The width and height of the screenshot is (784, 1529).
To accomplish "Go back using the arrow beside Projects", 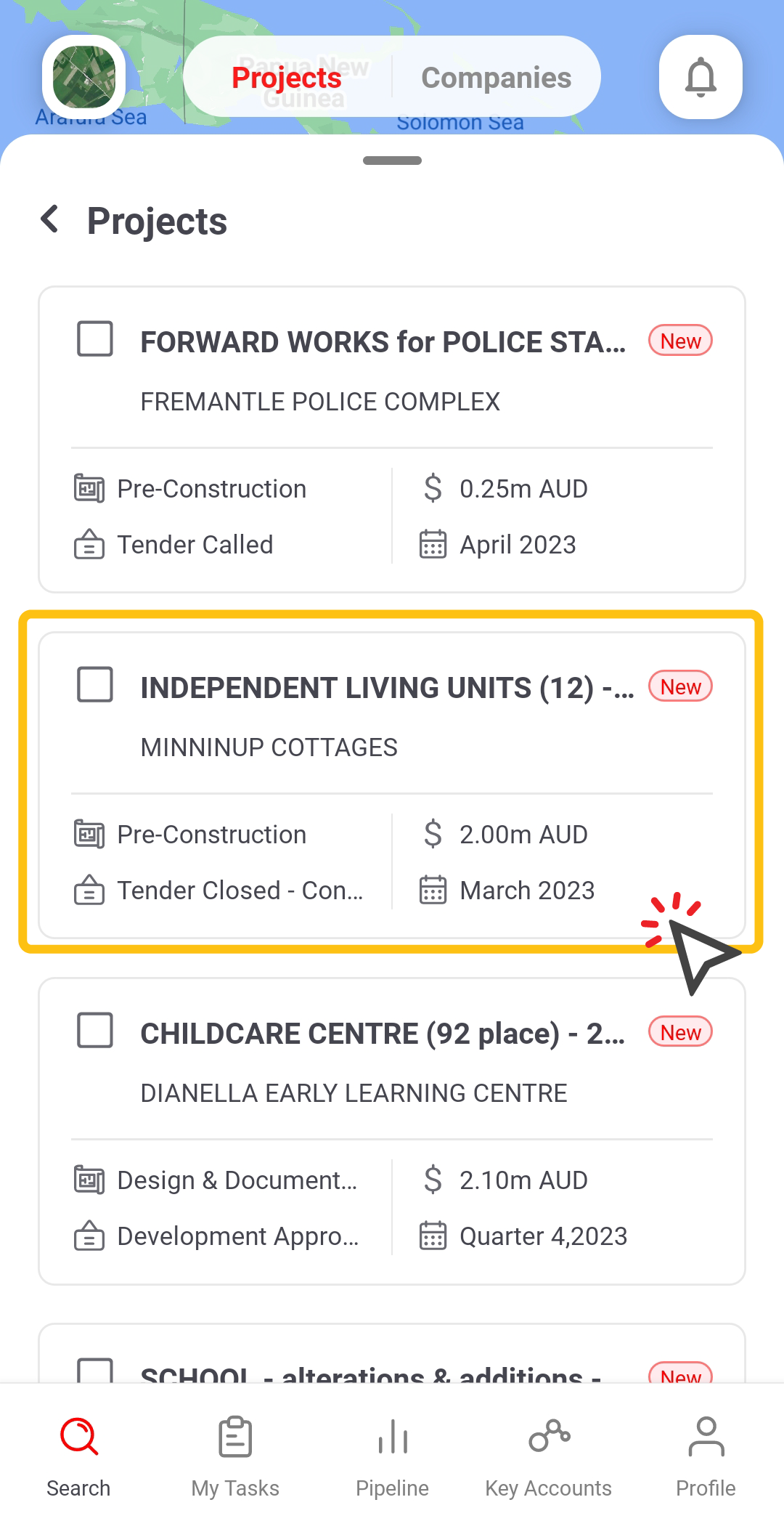I will 49,219.
